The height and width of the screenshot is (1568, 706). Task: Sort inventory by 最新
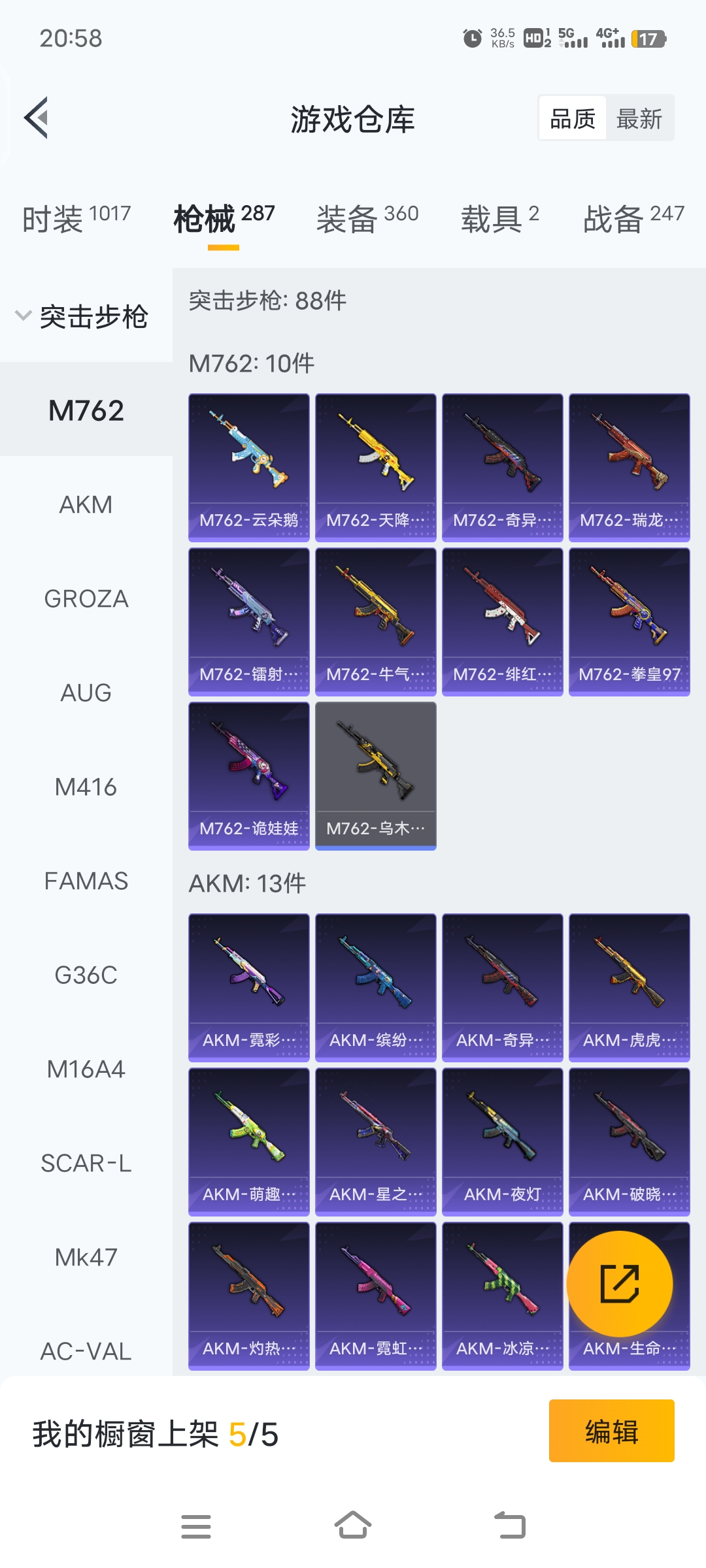[x=639, y=119]
